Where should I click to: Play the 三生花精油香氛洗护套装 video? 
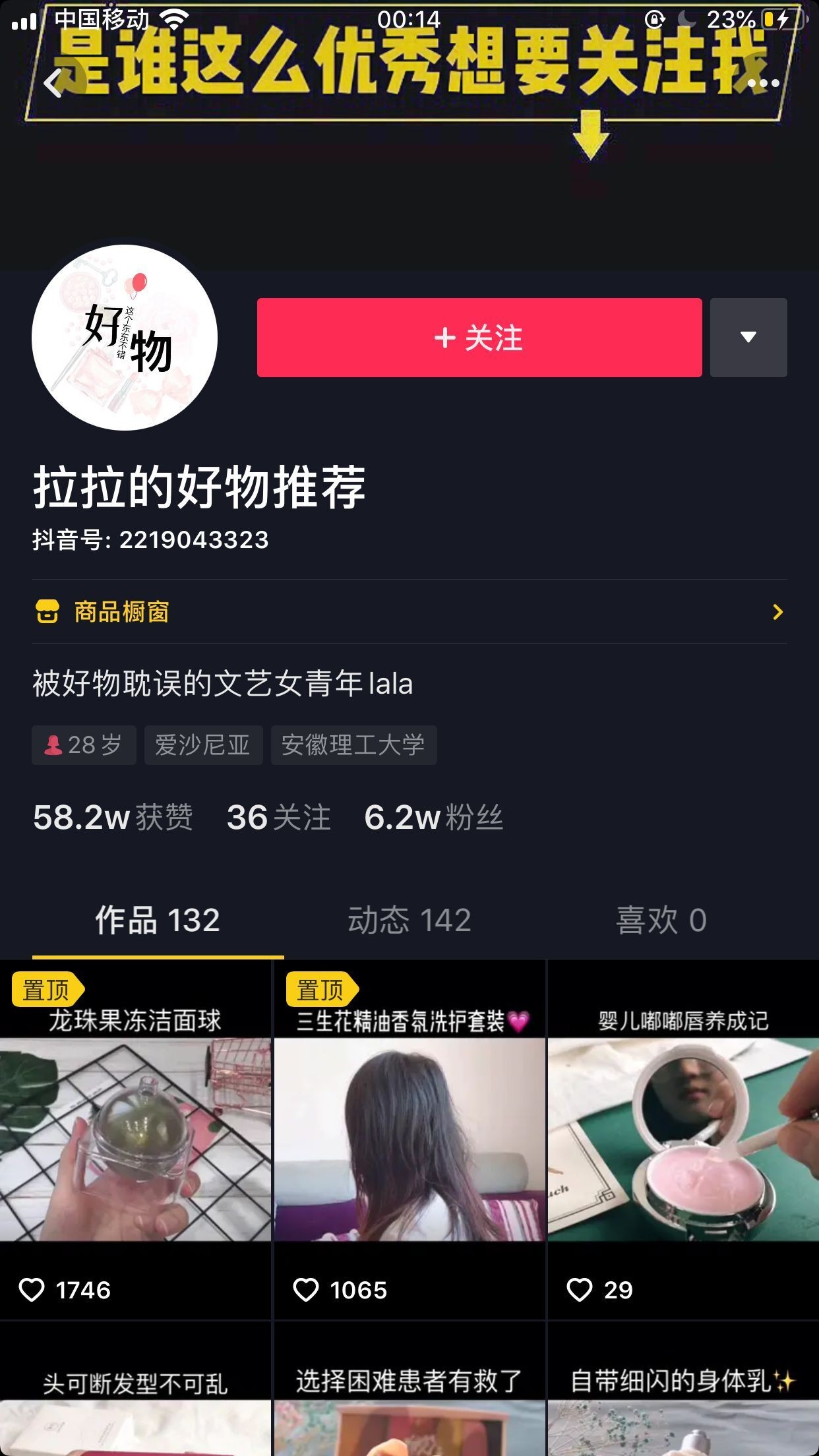click(409, 1139)
